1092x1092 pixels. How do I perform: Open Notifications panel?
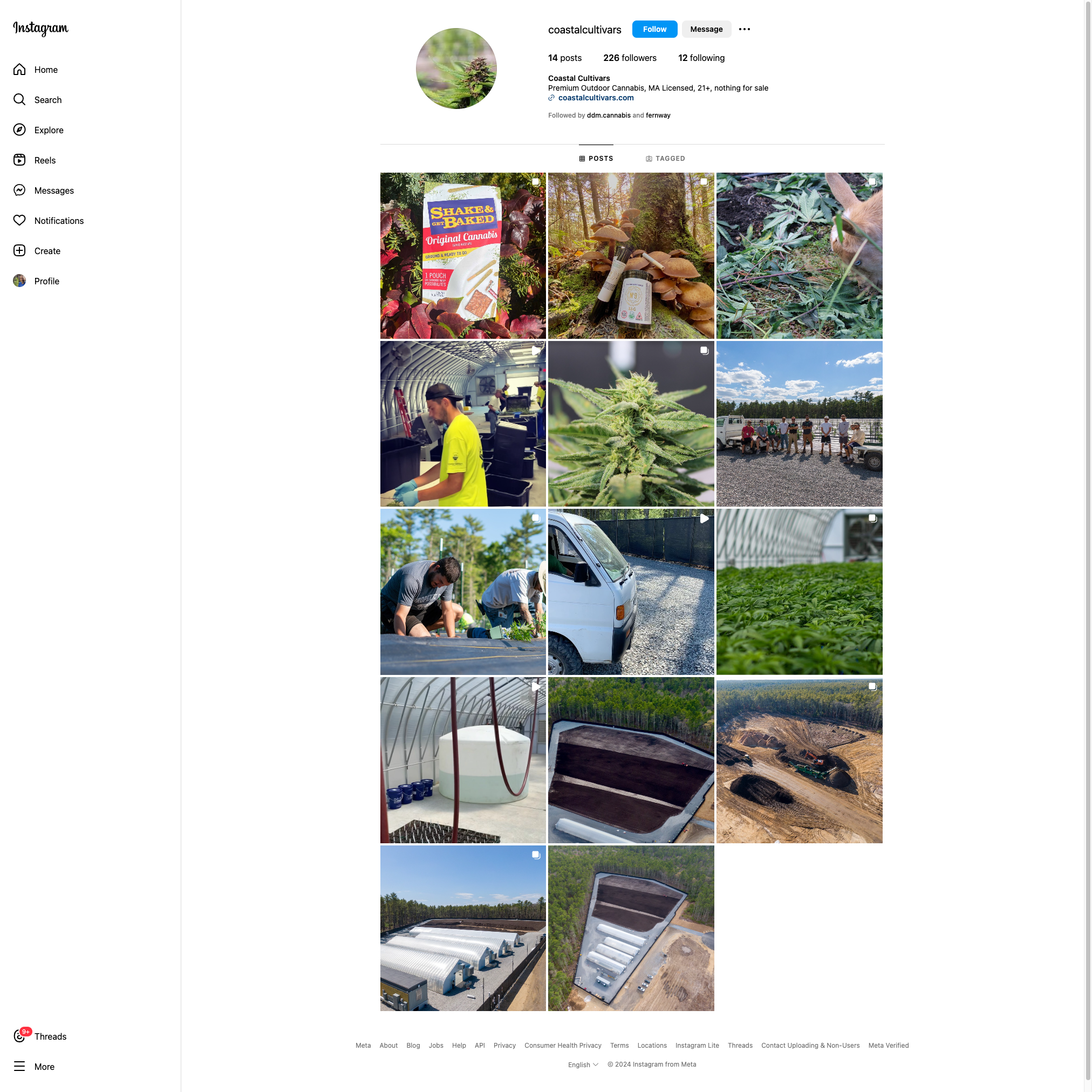coord(59,221)
